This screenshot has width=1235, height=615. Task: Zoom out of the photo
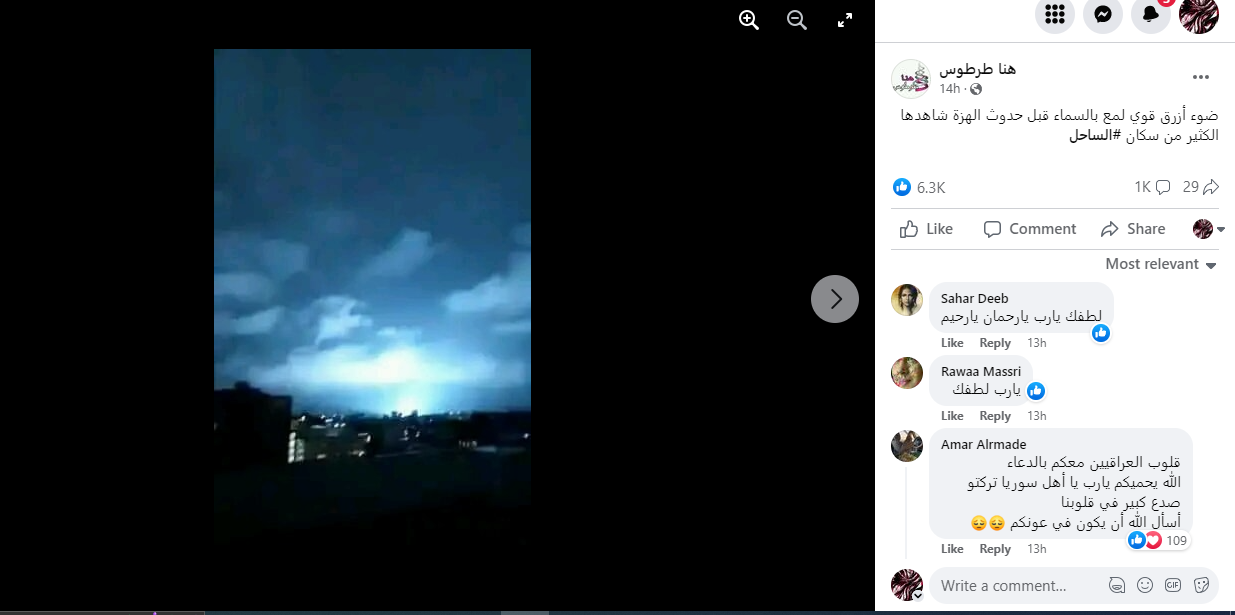797,20
